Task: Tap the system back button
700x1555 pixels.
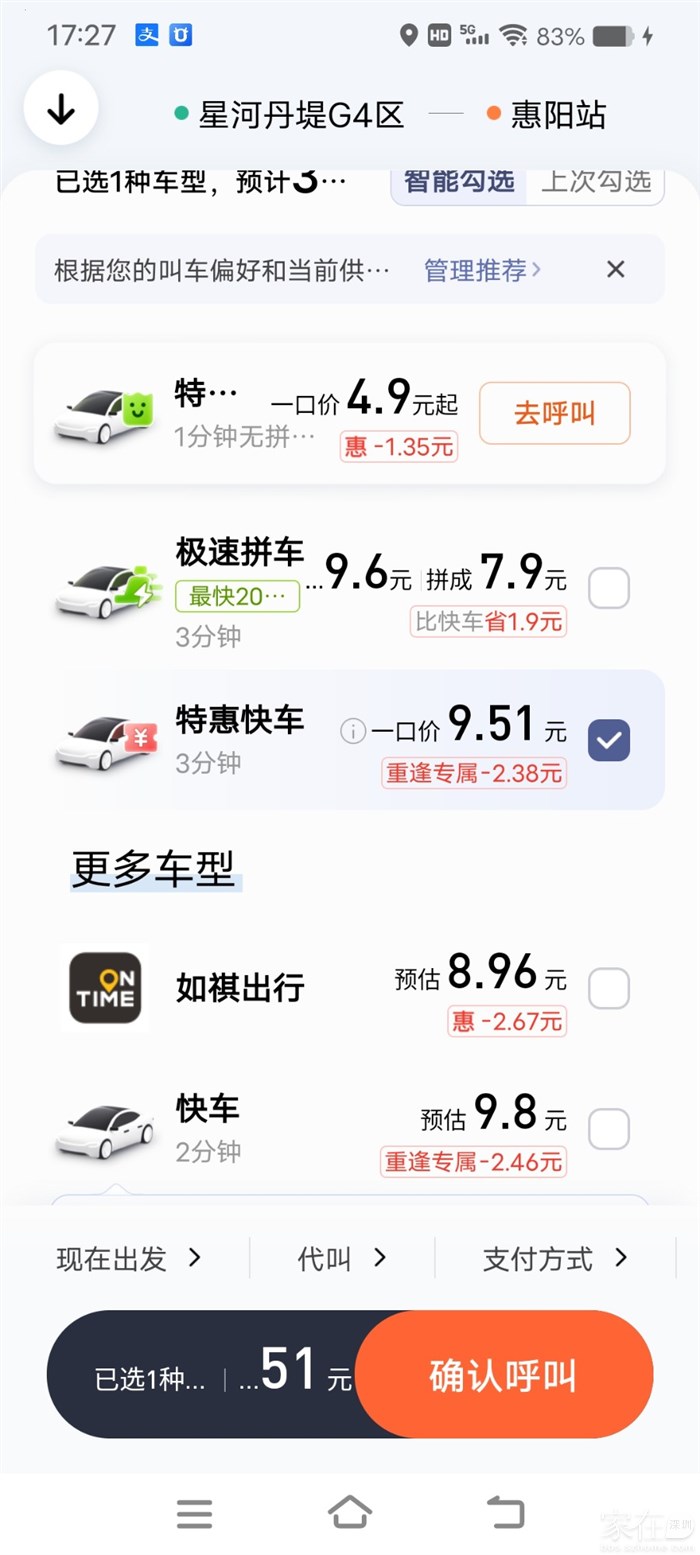Action: 505,1512
